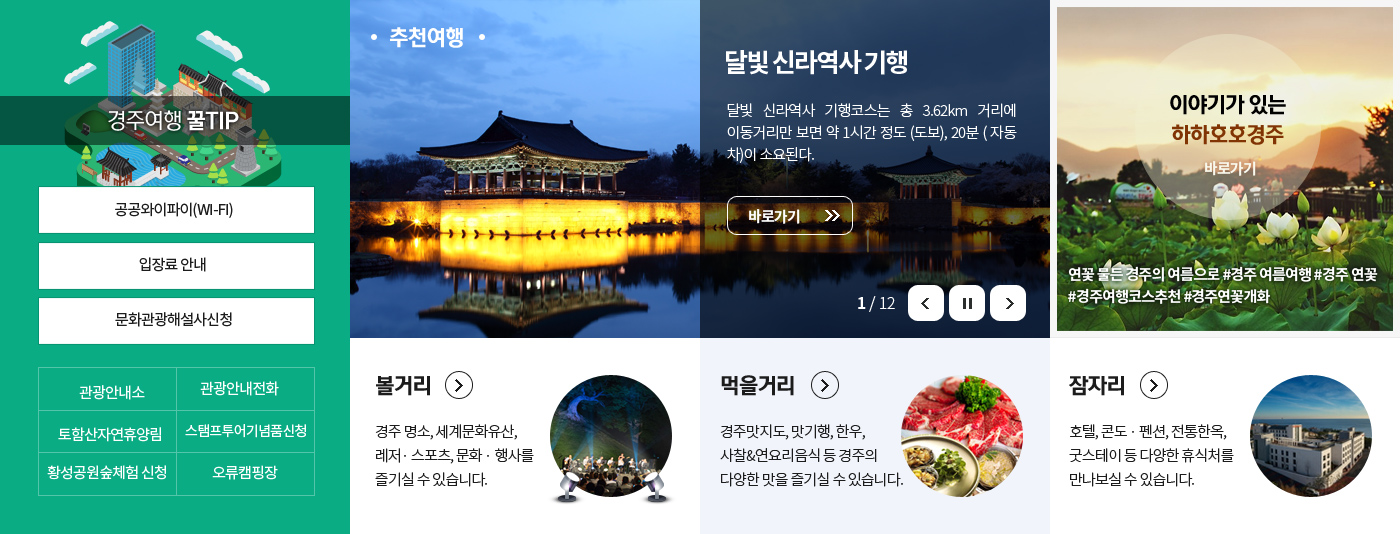Open 스탬프투어기념품신청 link
Image resolution: width=1400 pixels, height=534 pixels.
(245, 430)
